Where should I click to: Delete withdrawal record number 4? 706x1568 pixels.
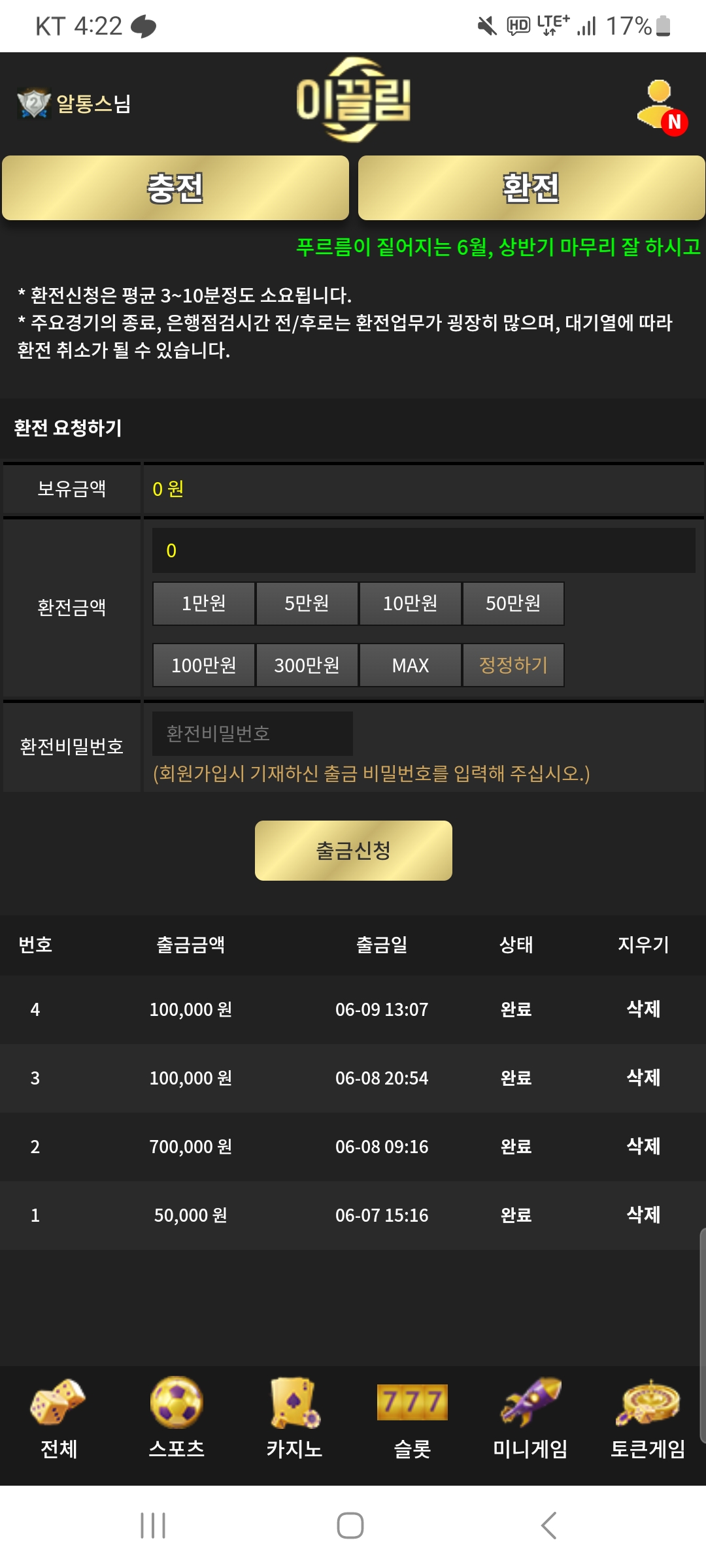[x=643, y=1009]
